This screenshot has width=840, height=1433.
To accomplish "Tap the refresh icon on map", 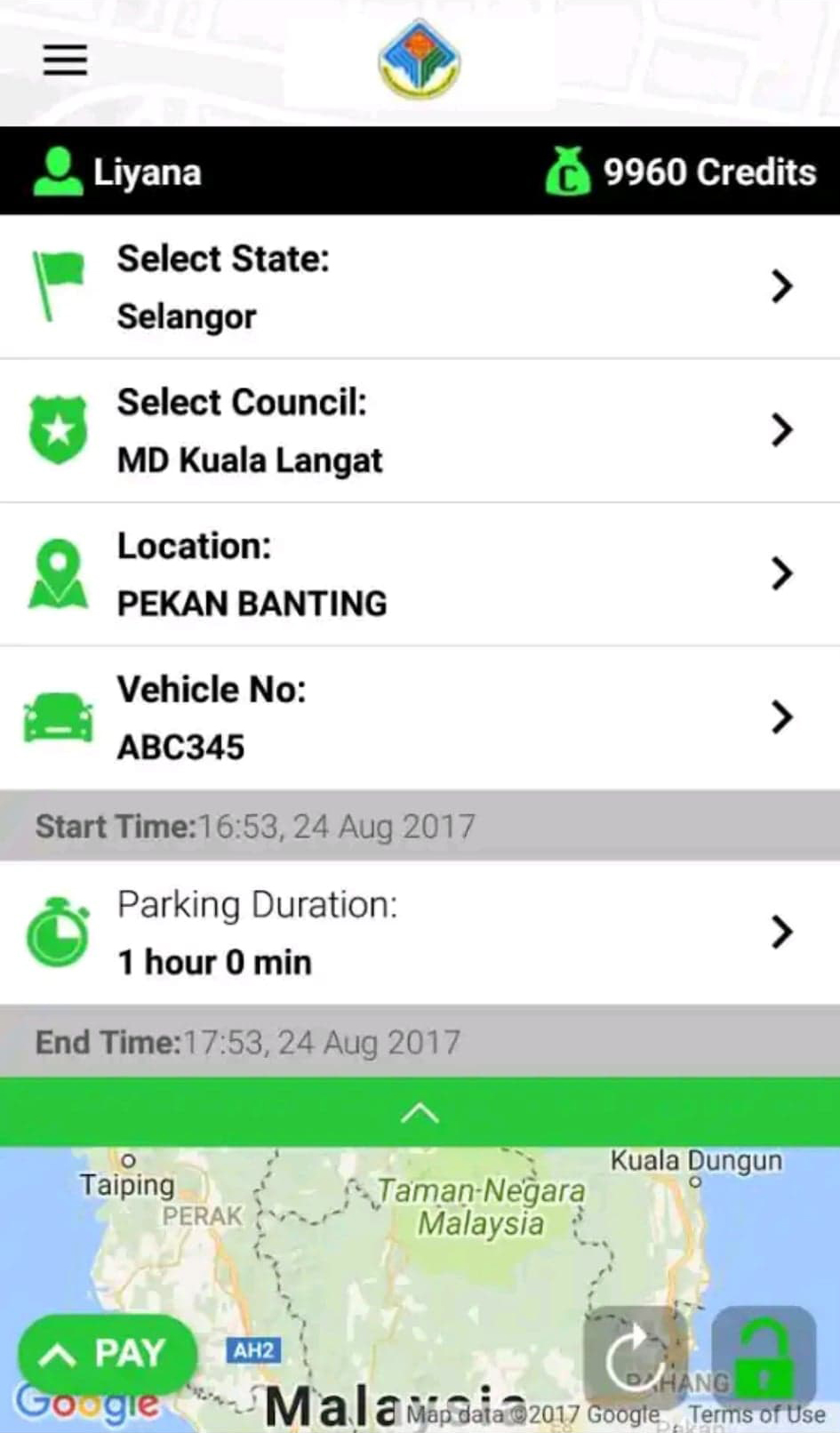I will (x=635, y=1358).
